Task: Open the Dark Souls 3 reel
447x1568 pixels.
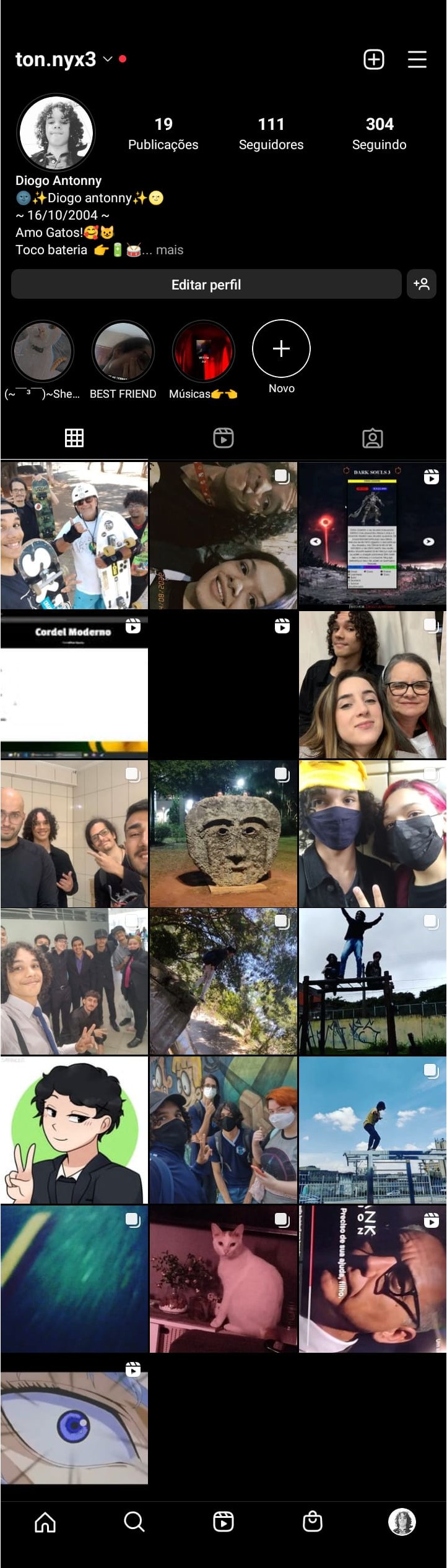Action: (x=372, y=536)
